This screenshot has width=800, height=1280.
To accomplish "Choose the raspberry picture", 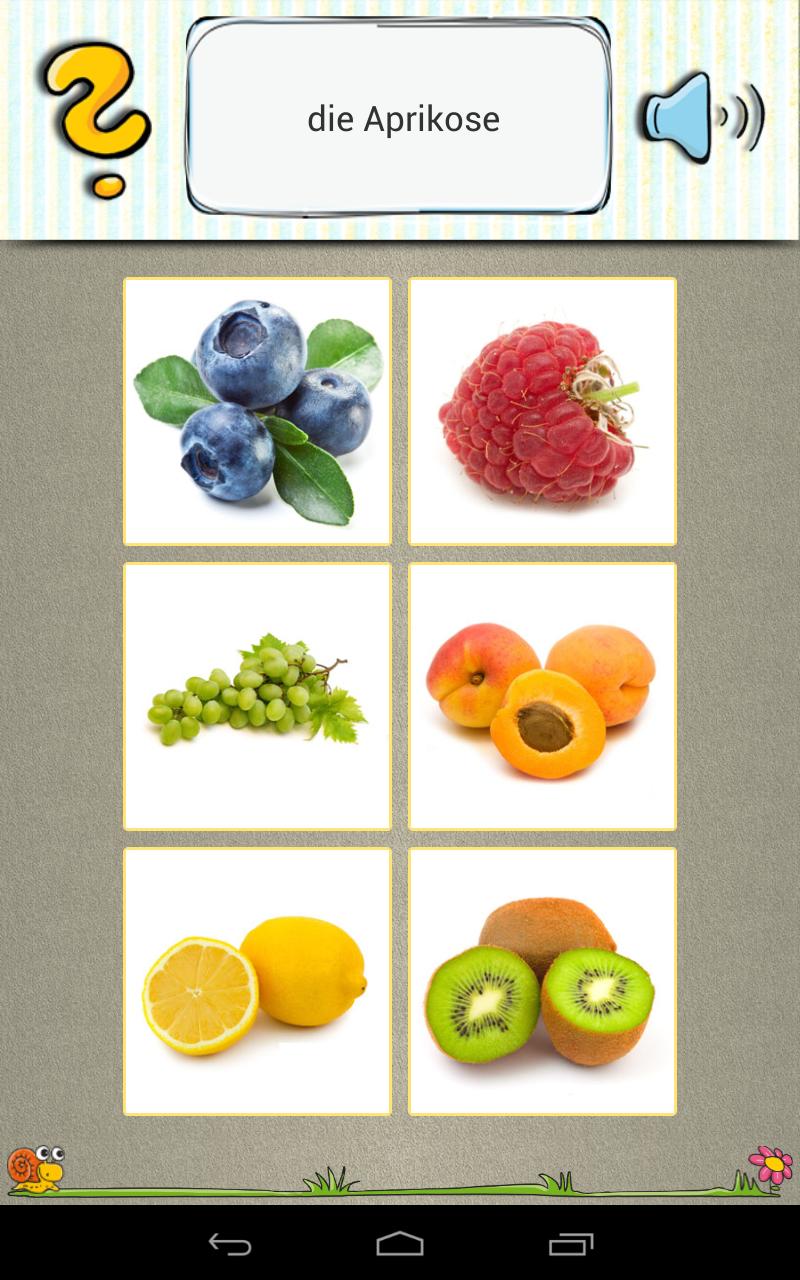I will [x=542, y=411].
